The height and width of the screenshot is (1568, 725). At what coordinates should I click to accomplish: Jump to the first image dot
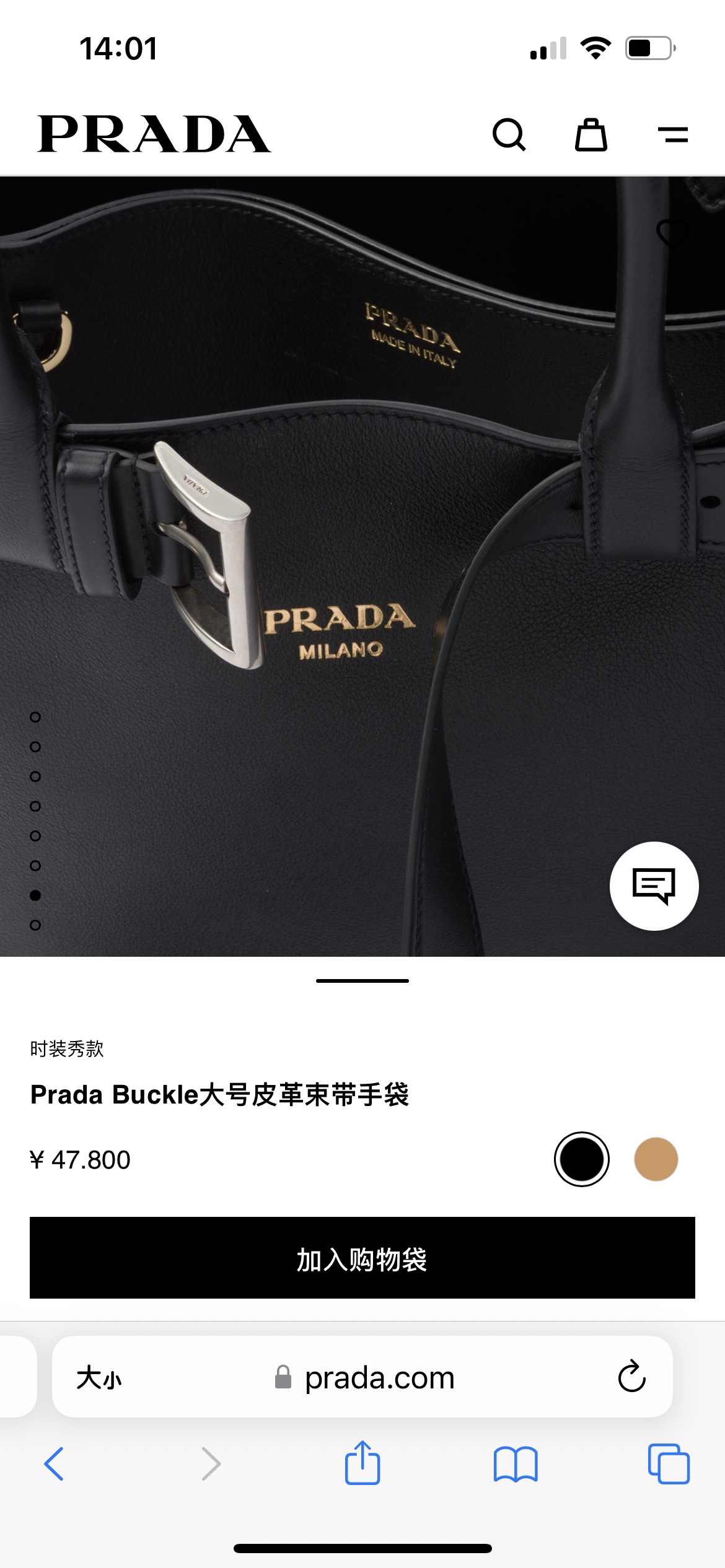pyautogui.click(x=35, y=717)
